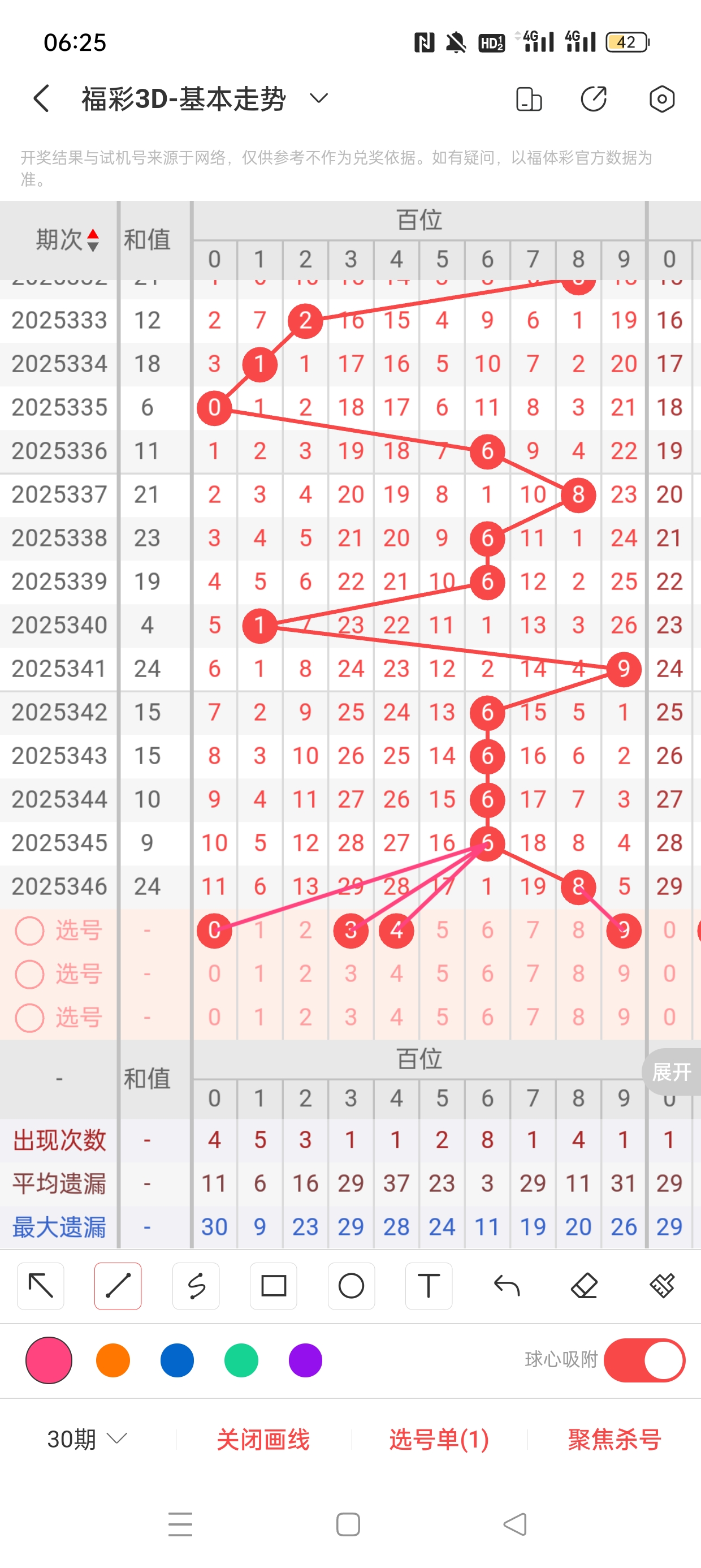Open the hexagon settings icon
Screen dimensions: 701x1568
click(661, 99)
